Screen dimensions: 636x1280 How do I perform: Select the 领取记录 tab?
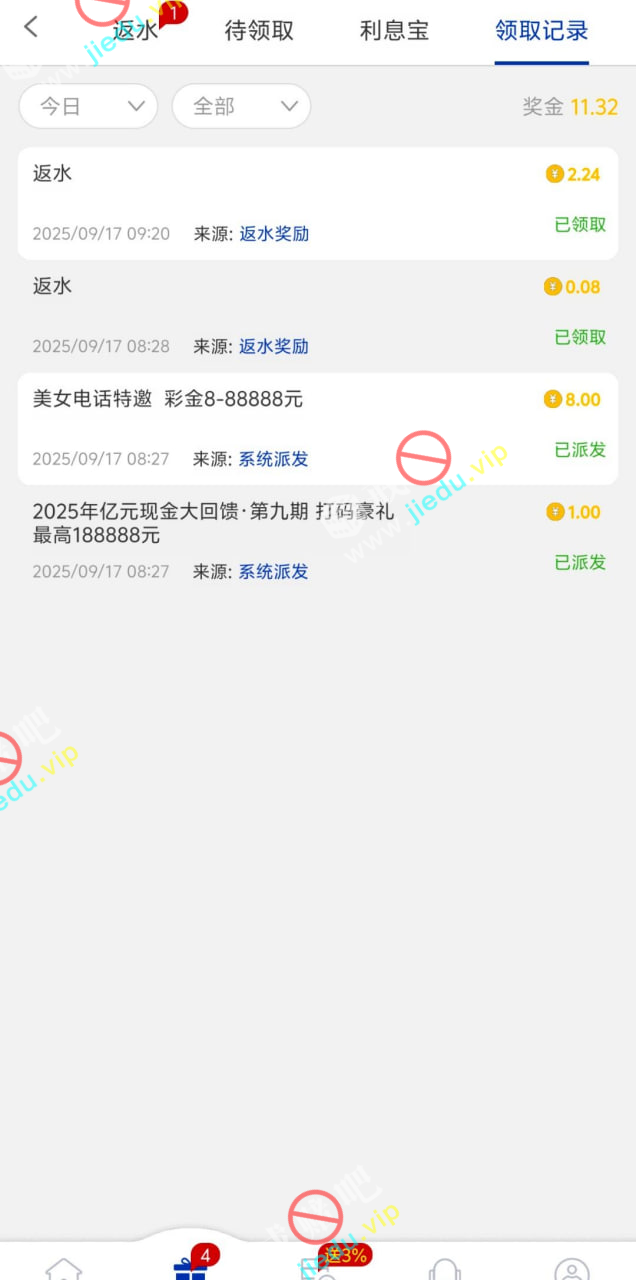tap(541, 31)
